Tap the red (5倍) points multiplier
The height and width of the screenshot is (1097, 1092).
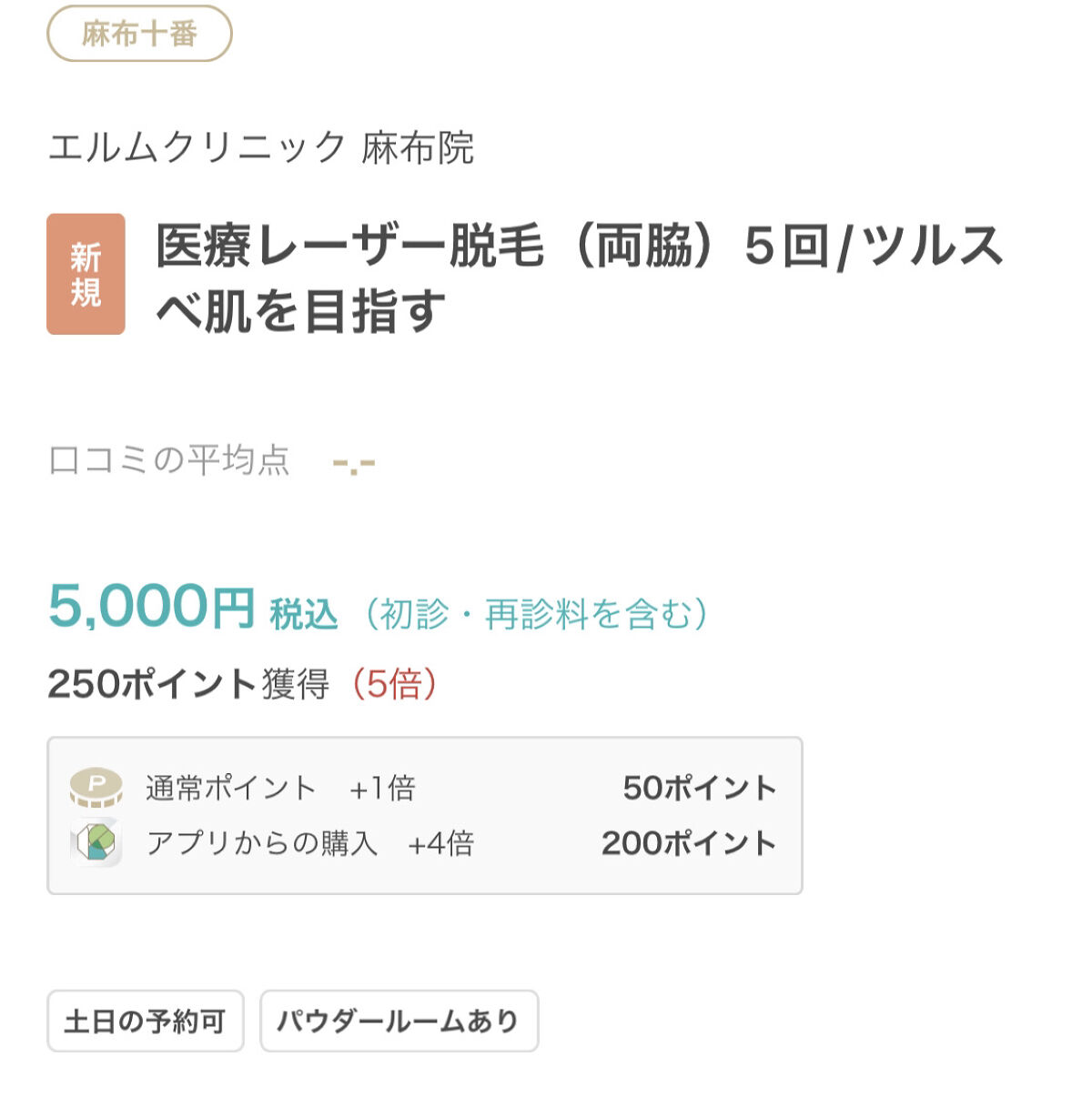(x=396, y=683)
